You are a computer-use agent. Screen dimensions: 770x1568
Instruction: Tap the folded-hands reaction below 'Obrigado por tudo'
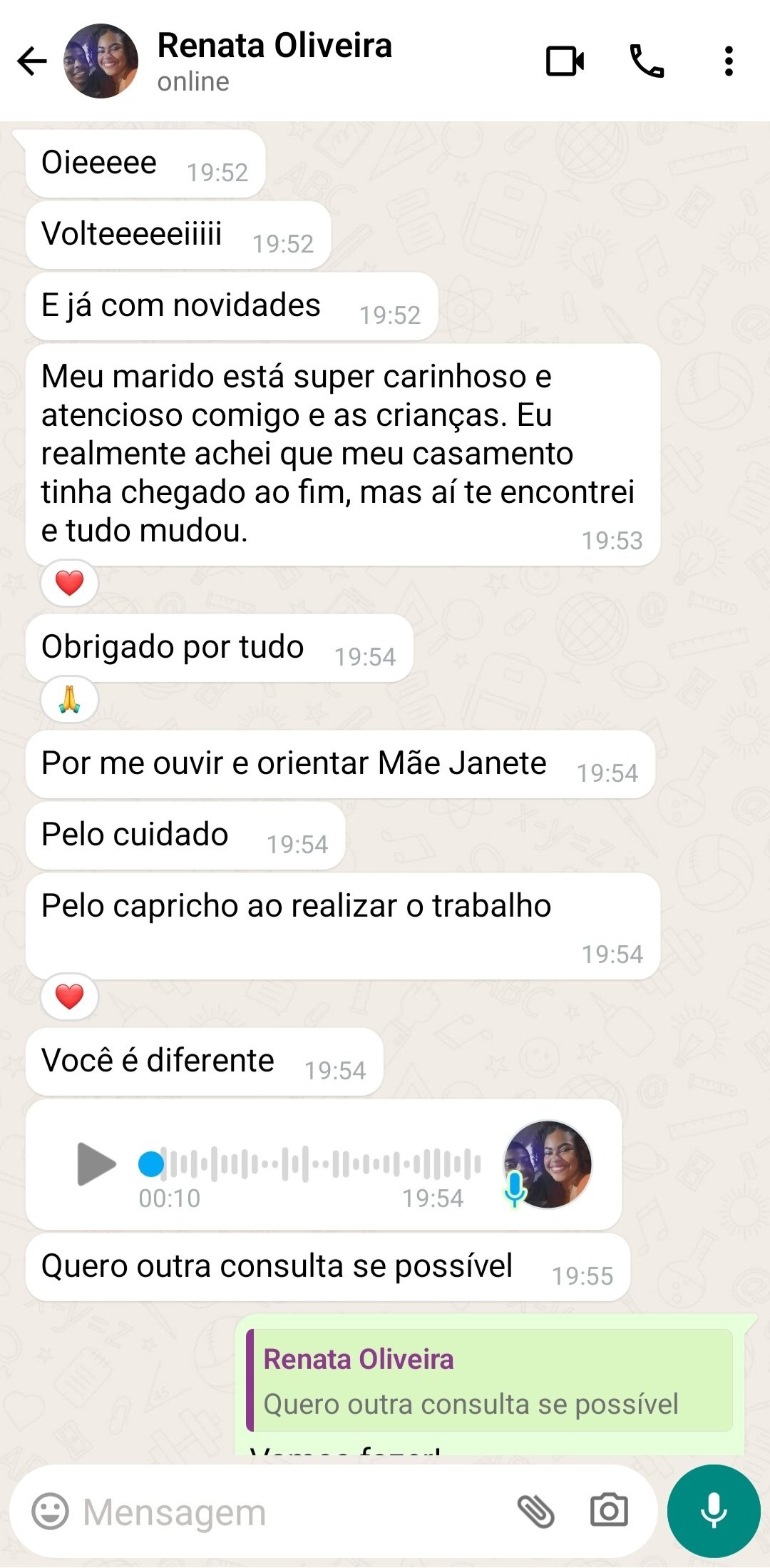click(x=68, y=700)
